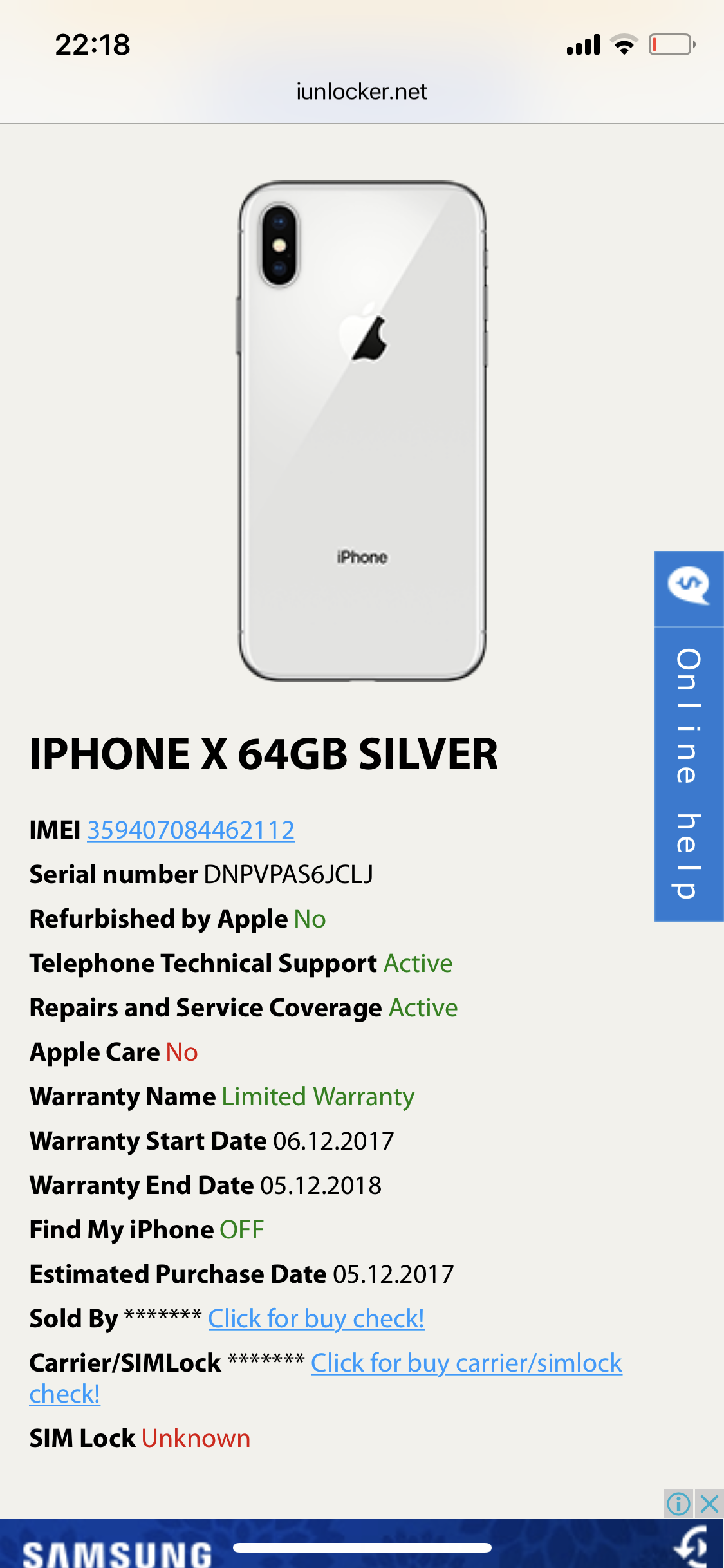Open the ad info icon
Viewport: 724px width, 1568px height.
[679, 1504]
